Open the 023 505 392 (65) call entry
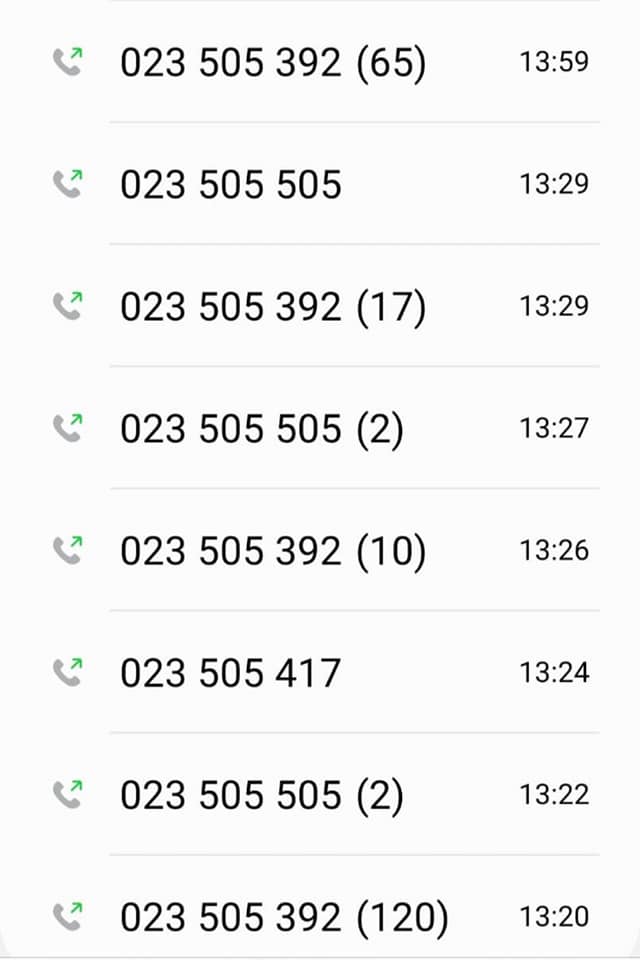Viewport: 640px width, 960px height. (272, 63)
